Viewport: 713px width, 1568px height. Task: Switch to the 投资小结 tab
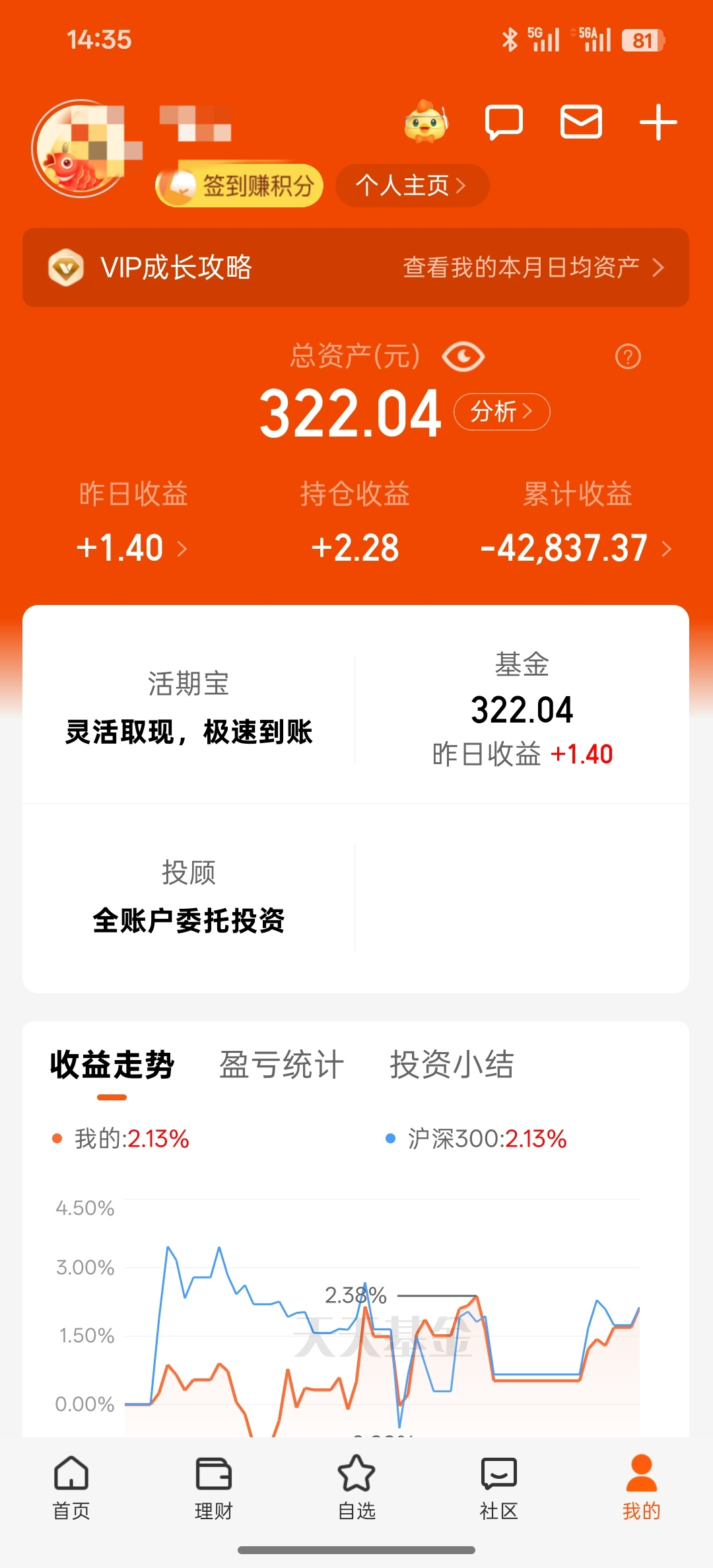[x=452, y=1065]
